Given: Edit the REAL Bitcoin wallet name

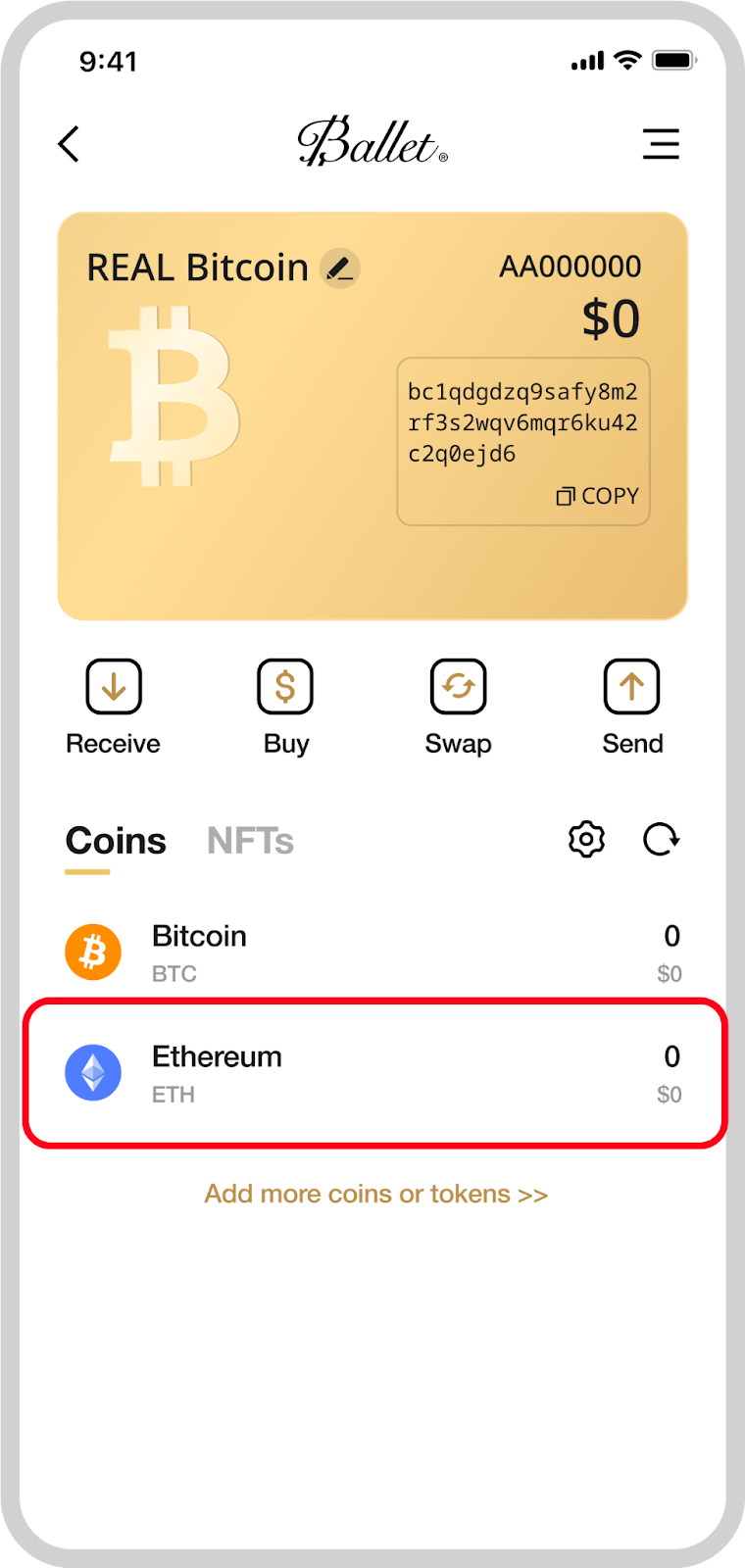Looking at the screenshot, I should tap(340, 268).
